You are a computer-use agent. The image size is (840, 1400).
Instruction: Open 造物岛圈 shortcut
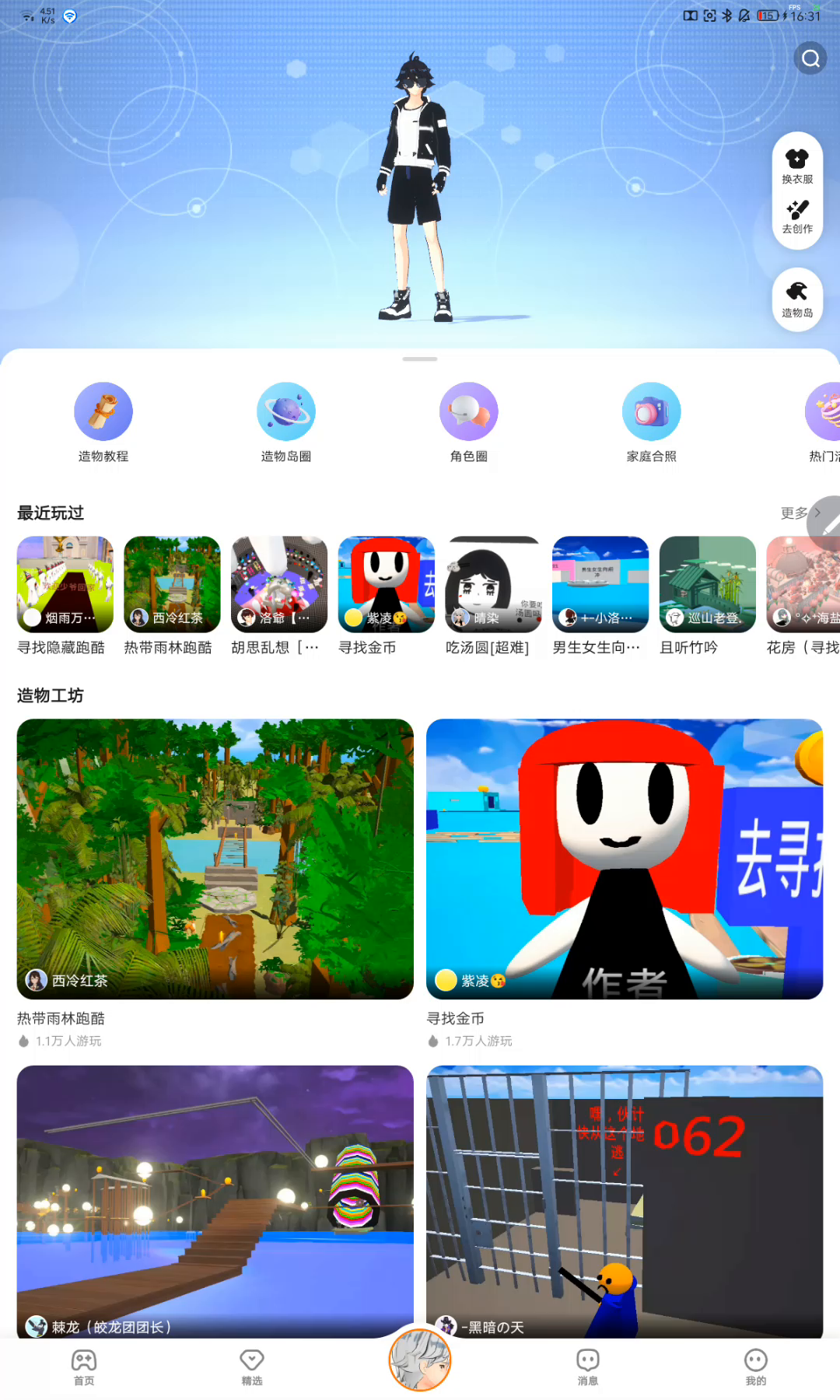click(x=286, y=421)
